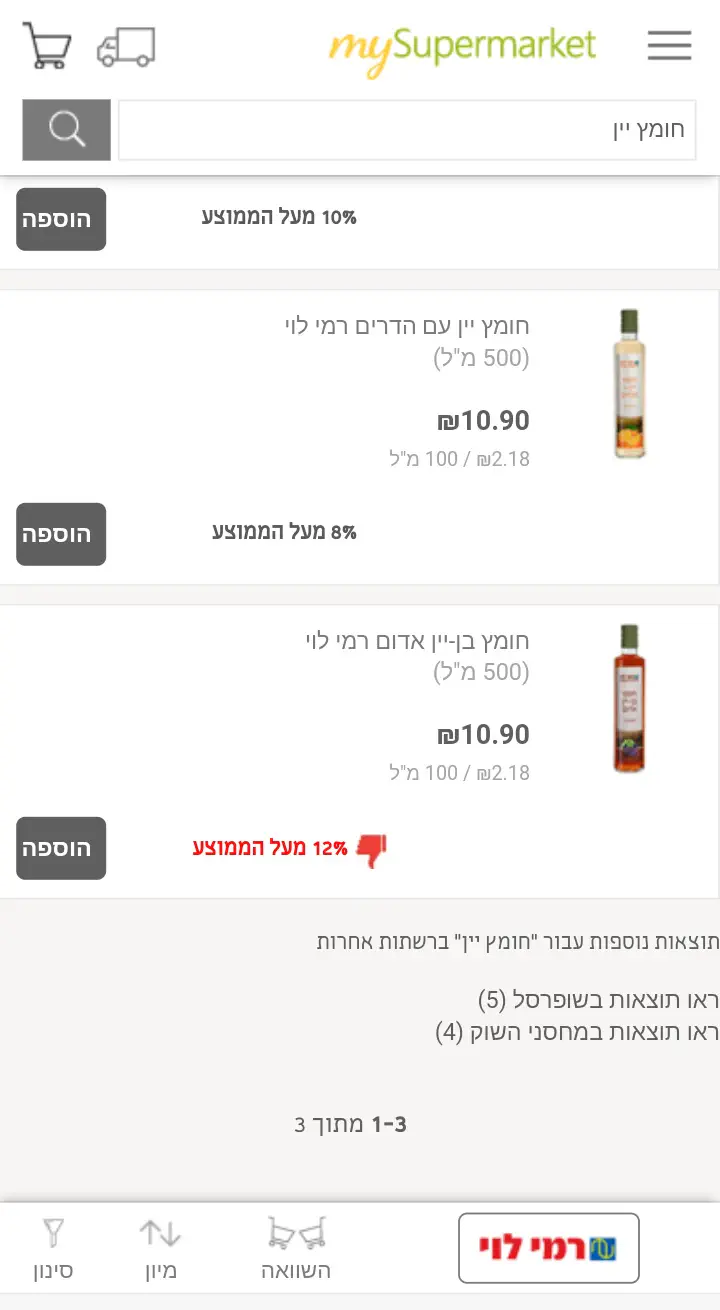The width and height of the screenshot is (720, 1310).
Task: Add חומץ בן-יין אדום to cart
Action: click(x=61, y=848)
